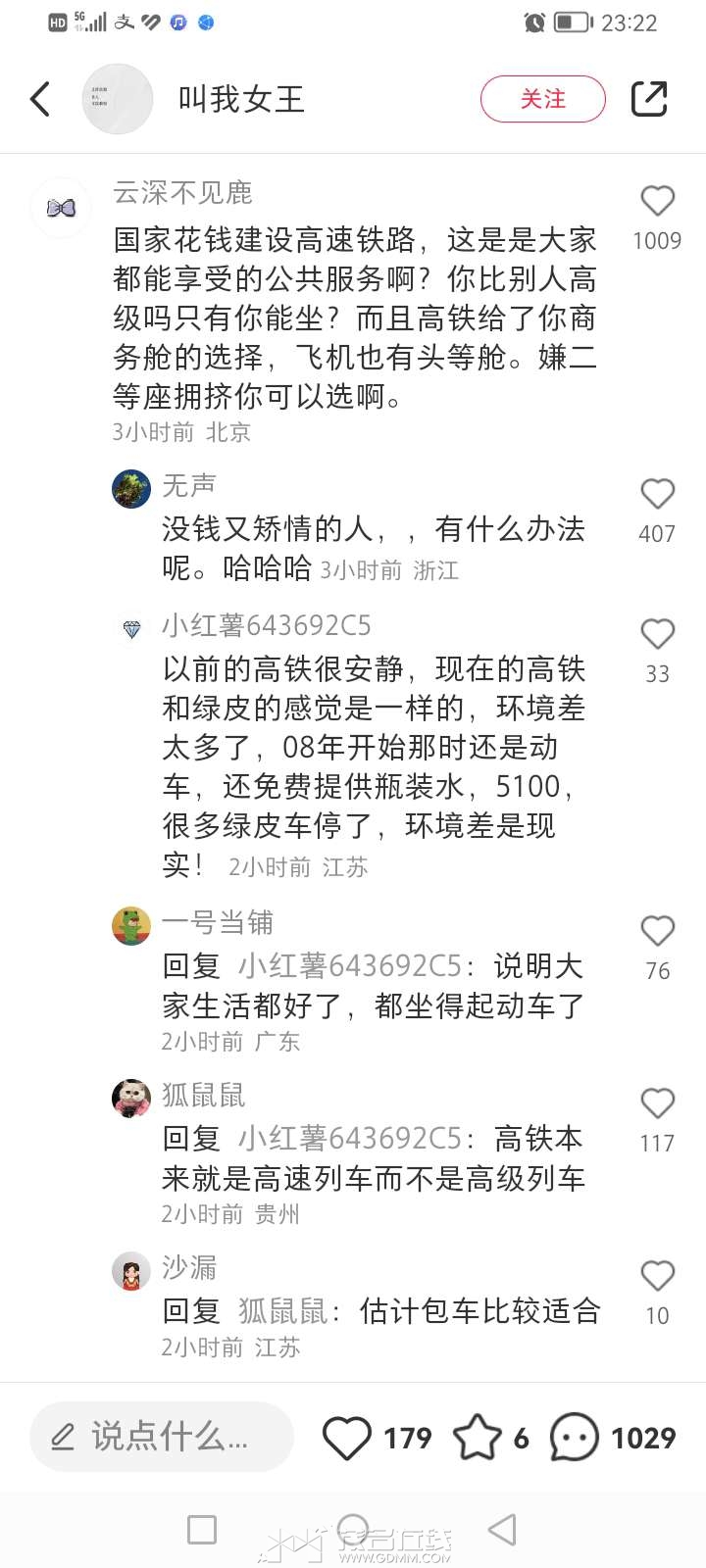View 无声's profile picture
Screen dimensions: 706x1568
coord(131,488)
